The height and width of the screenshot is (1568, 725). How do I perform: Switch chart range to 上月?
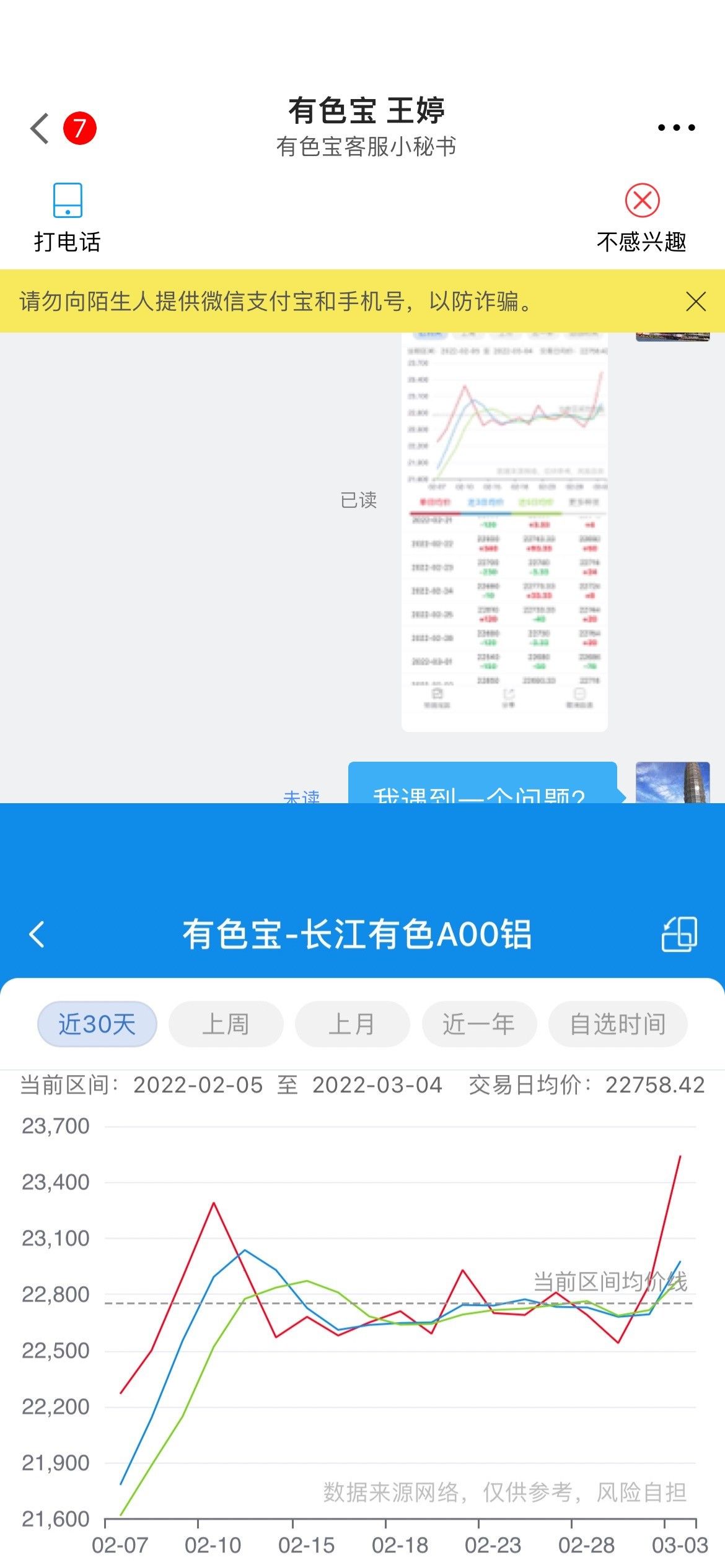tap(353, 1024)
